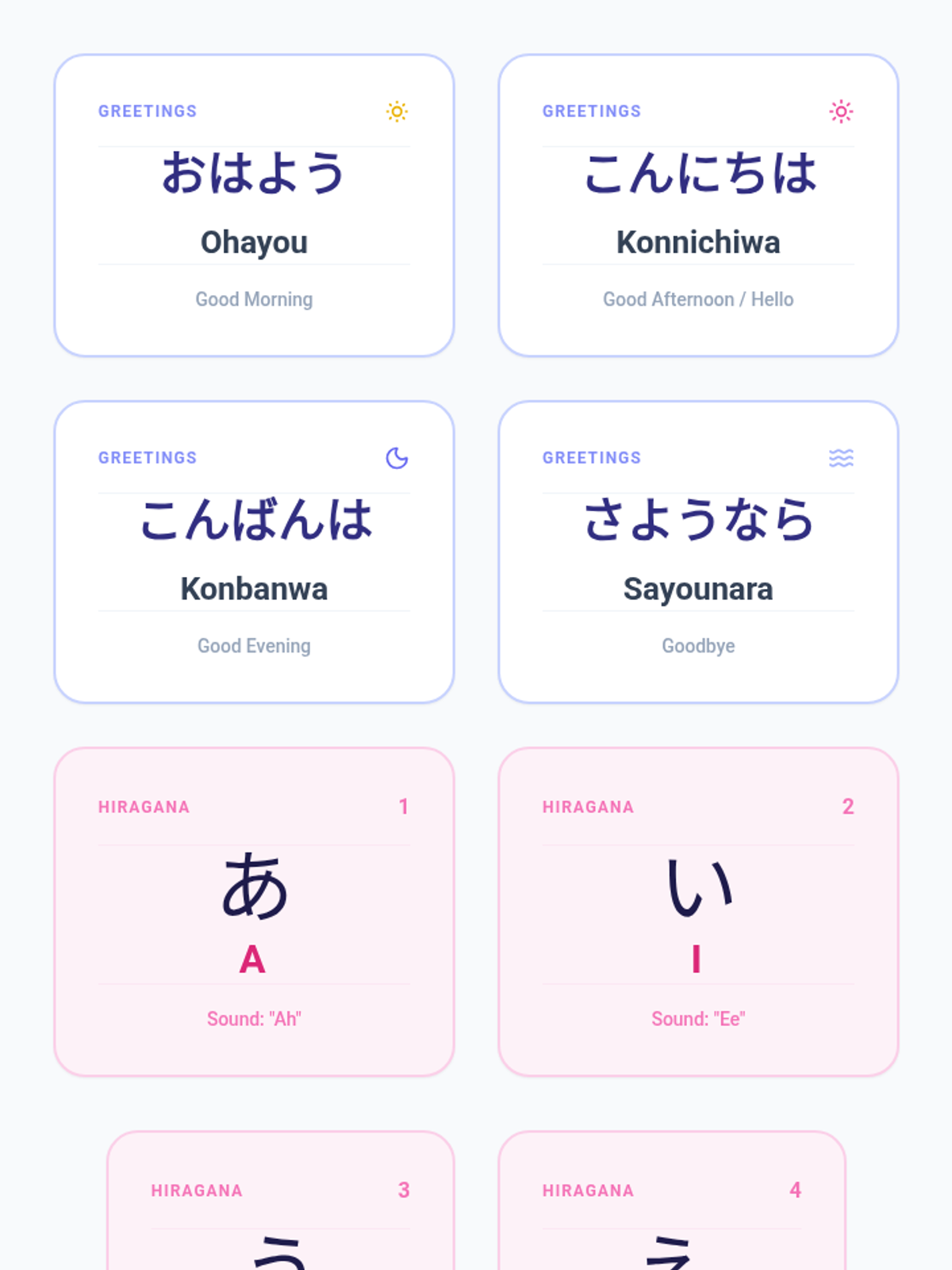Select Hiragana card 2 for I
This screenshot has width=952, height=1270.
click(x=698, y=912)
